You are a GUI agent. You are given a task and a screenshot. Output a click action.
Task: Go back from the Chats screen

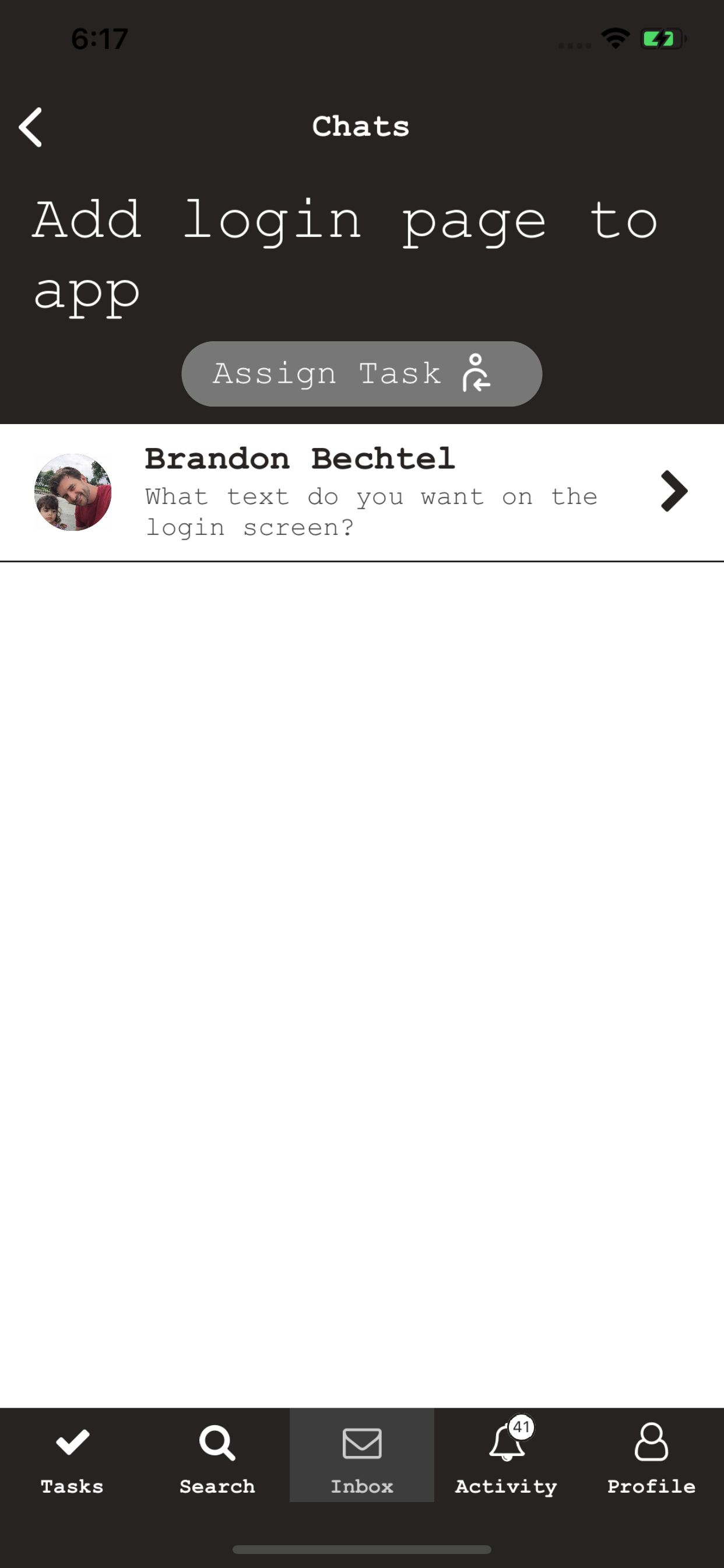pyautogui.click(x=30, y=127)
